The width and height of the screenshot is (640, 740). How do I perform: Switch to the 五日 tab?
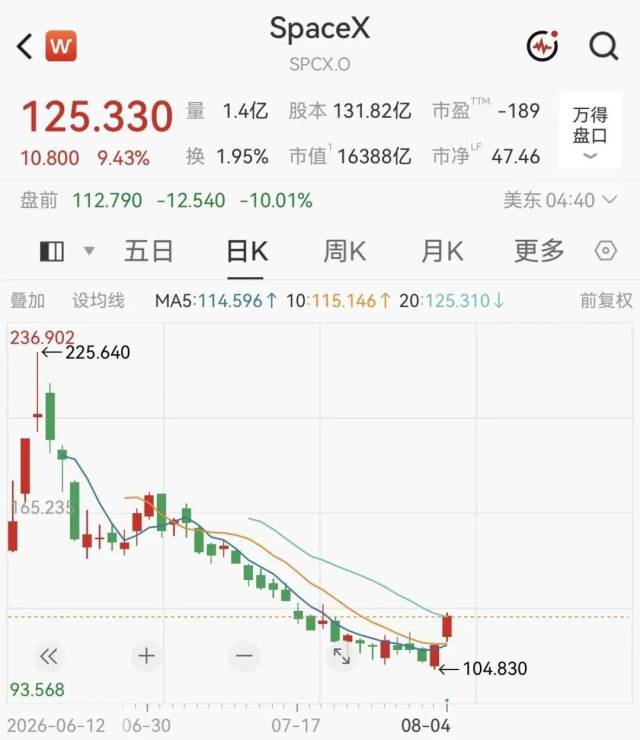click(149, 251)
